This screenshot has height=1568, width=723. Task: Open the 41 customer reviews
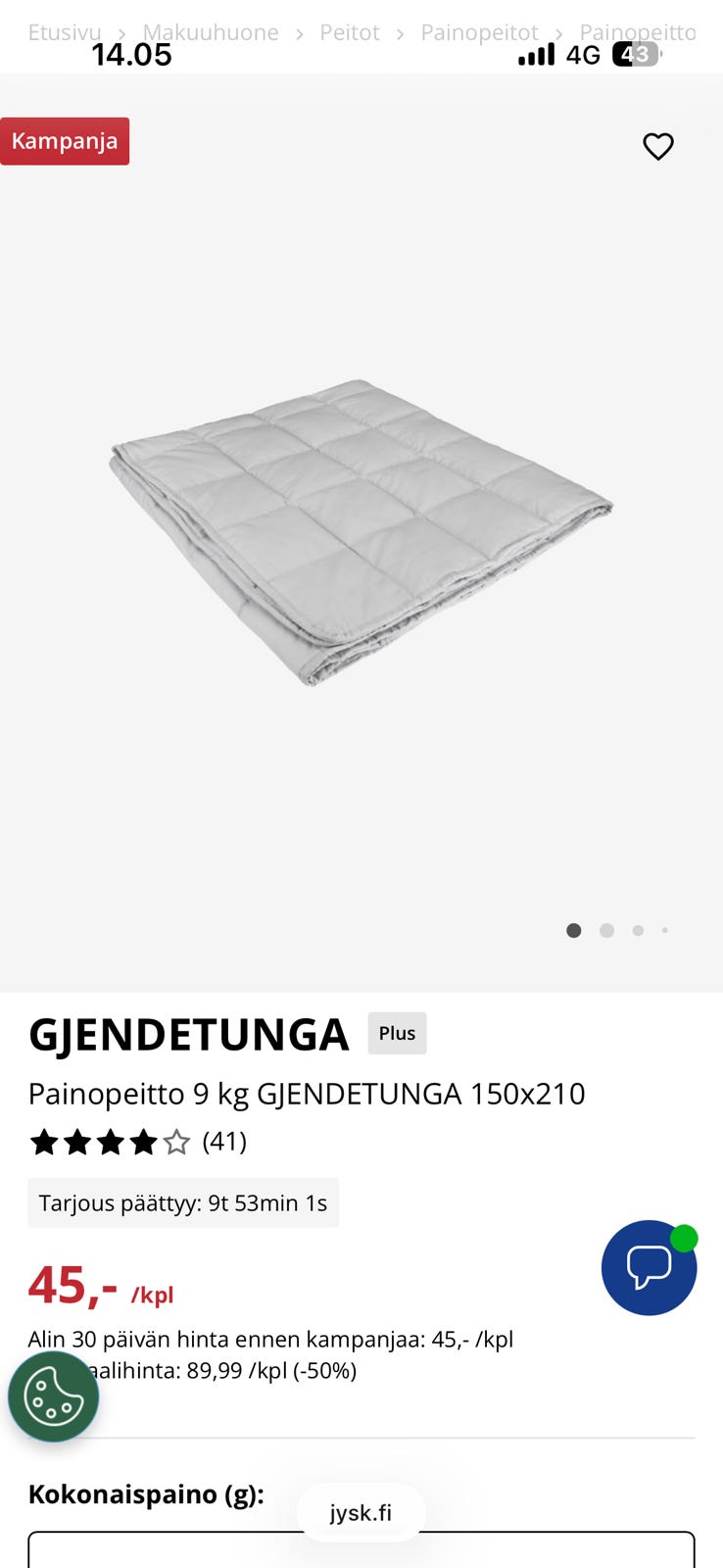pos(224,1142)
